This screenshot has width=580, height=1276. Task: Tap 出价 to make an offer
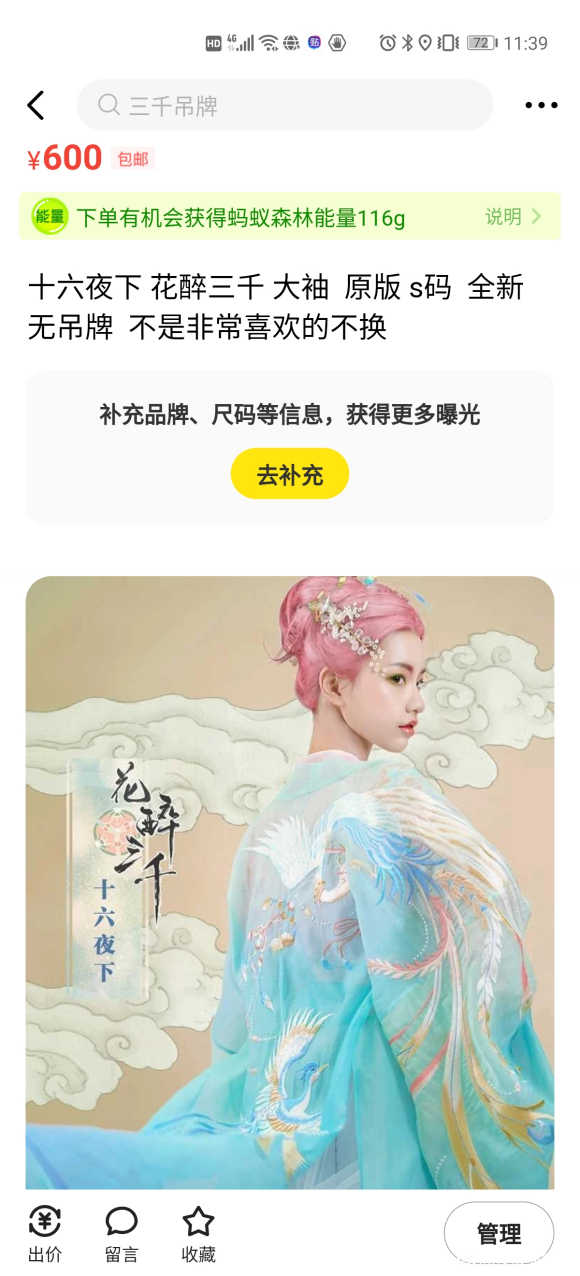[x=45, y=1235]
